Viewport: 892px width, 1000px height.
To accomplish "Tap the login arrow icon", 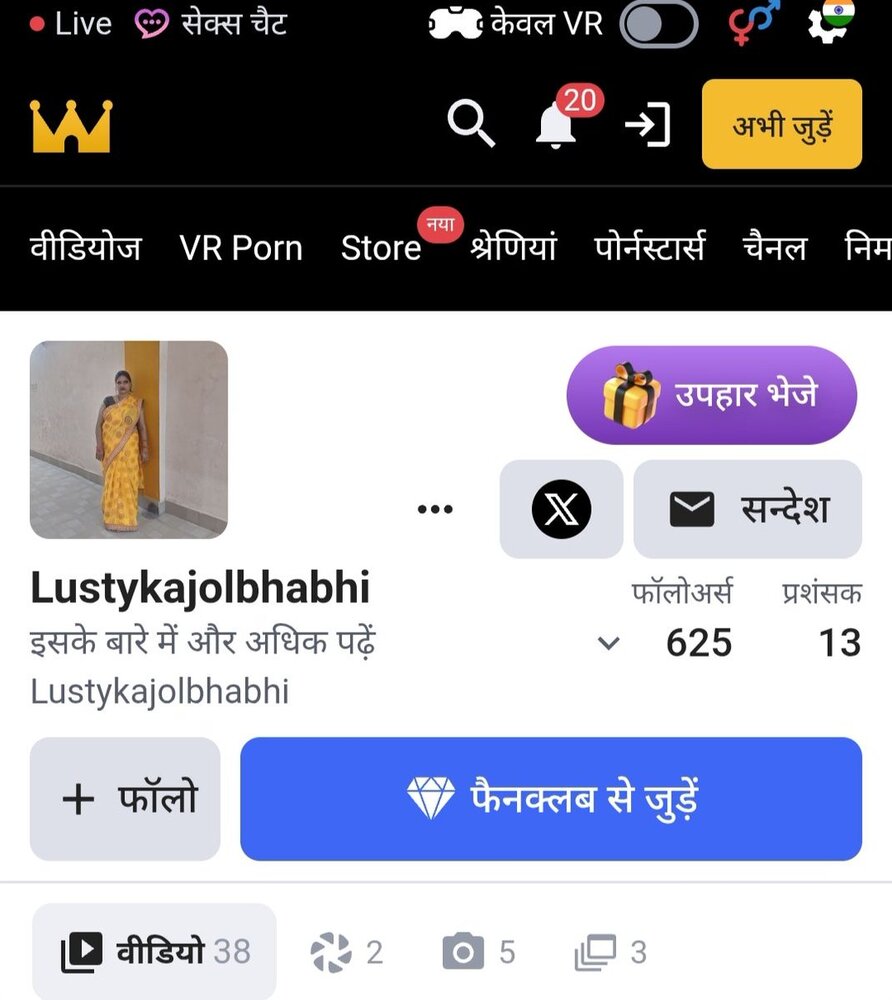I will click(647, 126).
